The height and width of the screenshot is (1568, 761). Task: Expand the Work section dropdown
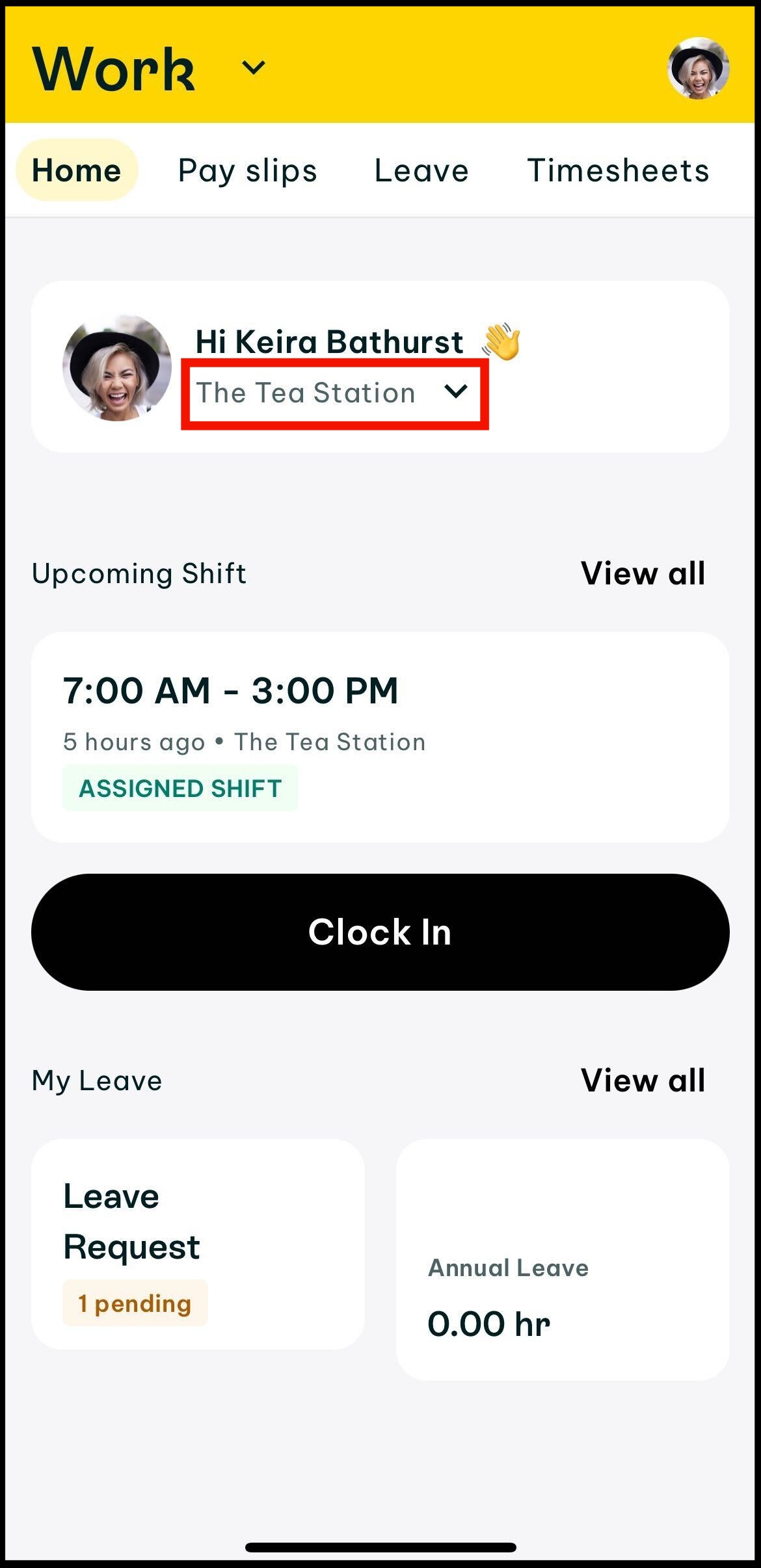tap(253, 68)
